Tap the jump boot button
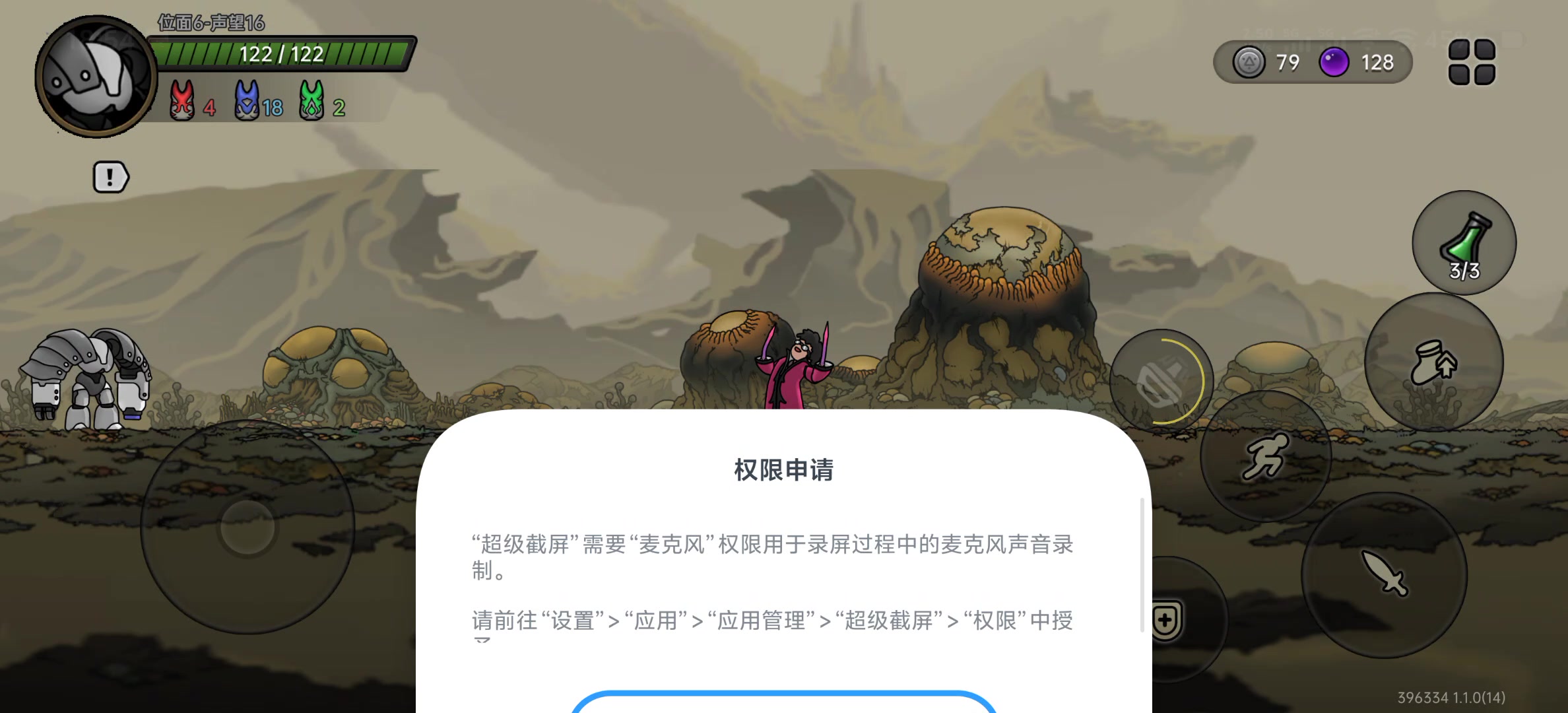 (x=1433, y=362)
